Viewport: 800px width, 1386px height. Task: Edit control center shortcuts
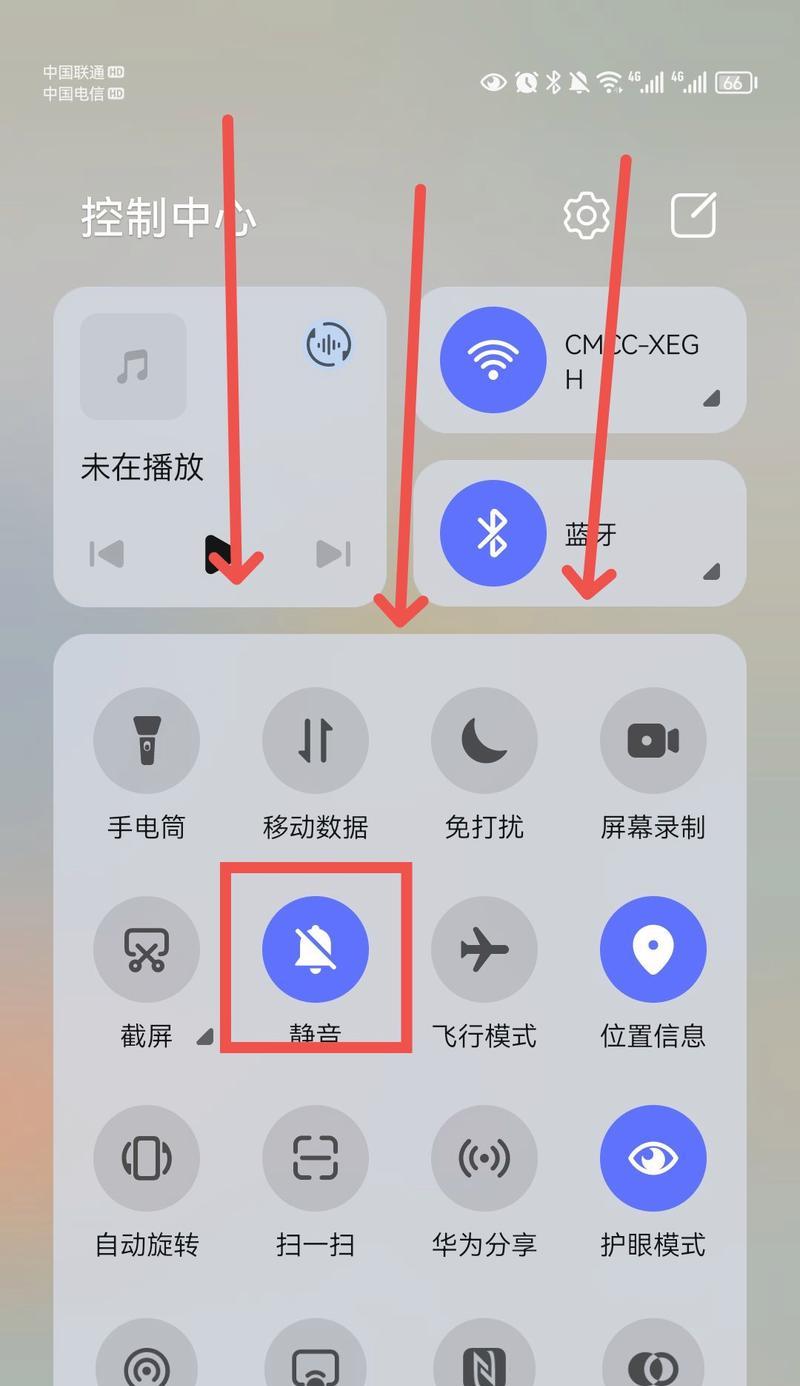[693, 214]
